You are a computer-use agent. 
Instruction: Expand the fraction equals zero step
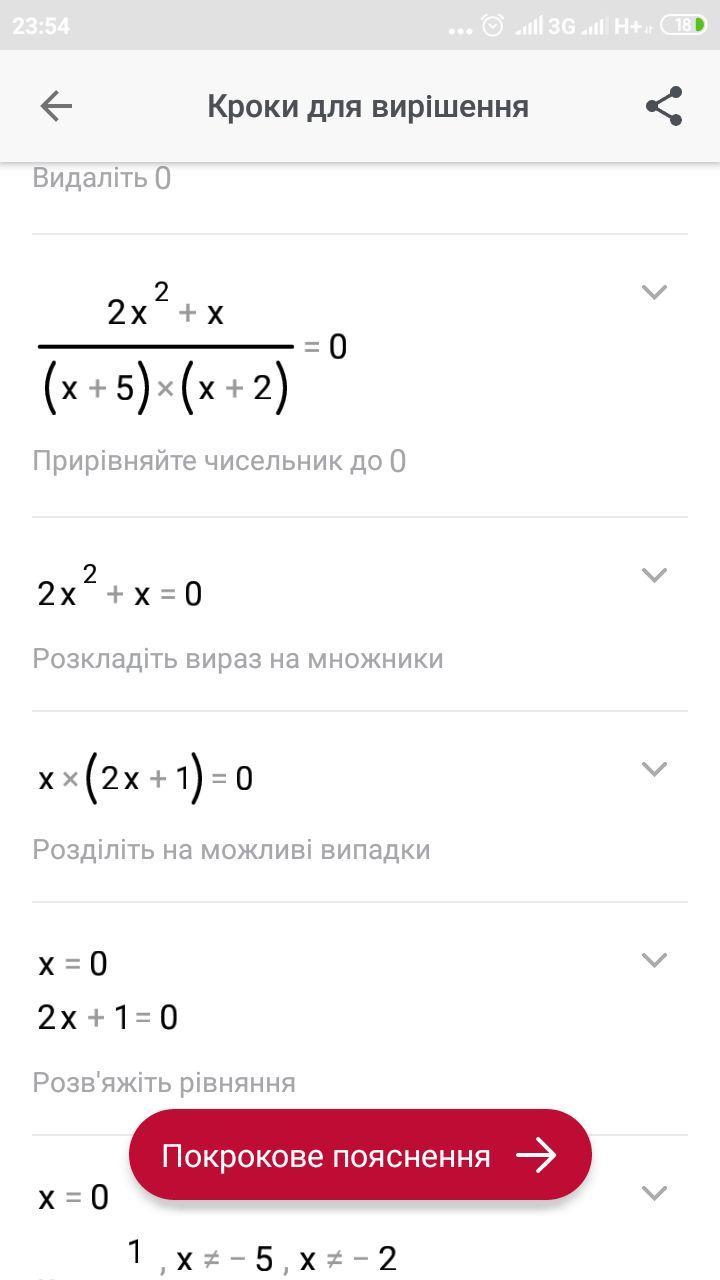pyautogui.click(x=654, y=292)
